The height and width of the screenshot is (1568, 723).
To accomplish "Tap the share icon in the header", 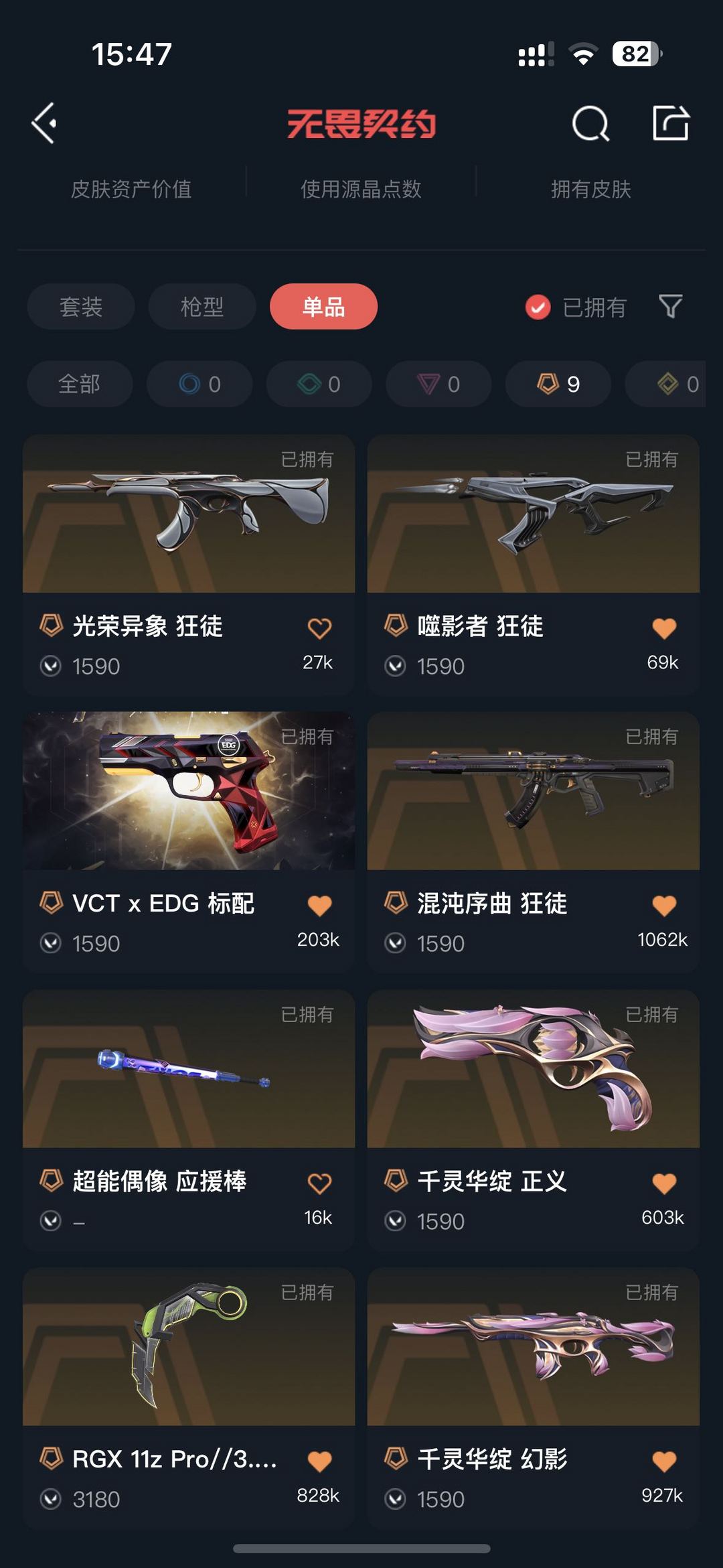I will (671, 123).
